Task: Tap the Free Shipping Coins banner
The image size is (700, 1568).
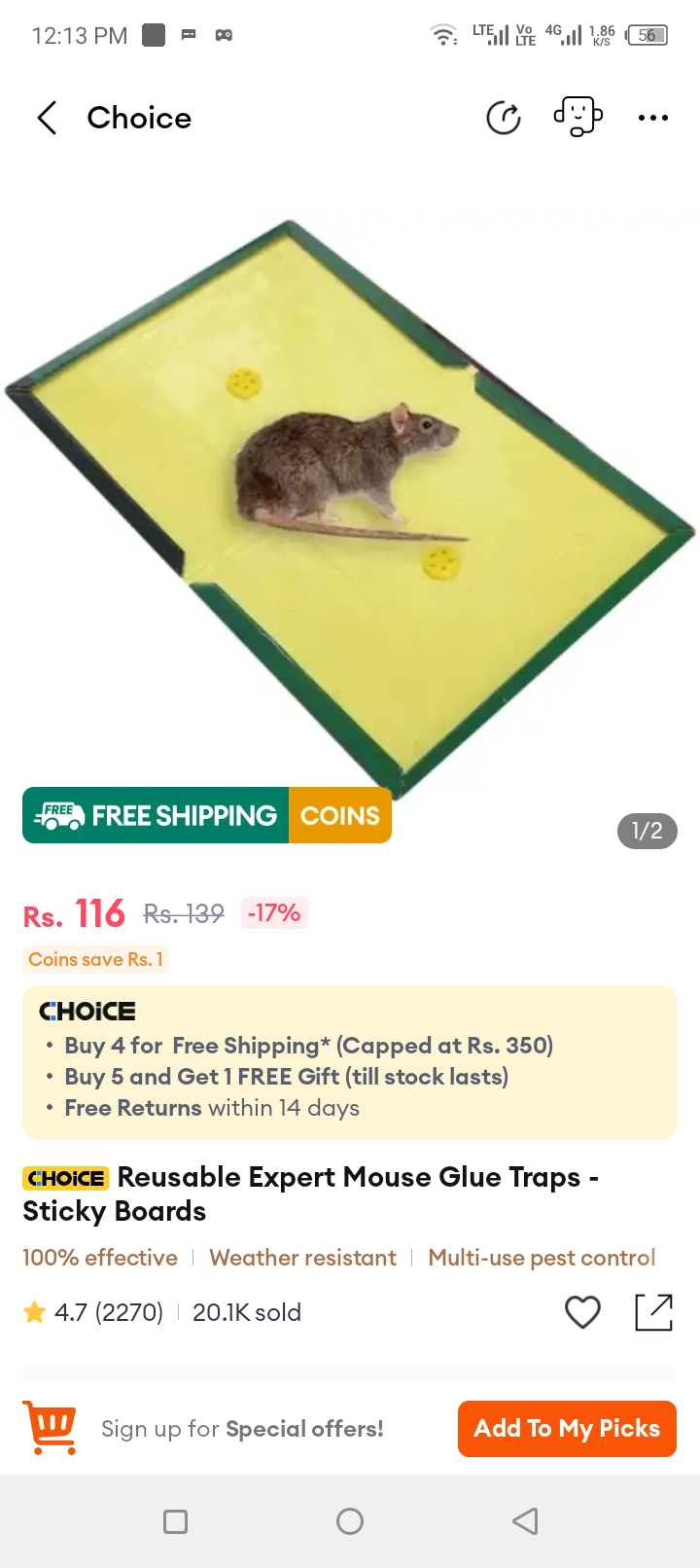Action: pos(207,815)
